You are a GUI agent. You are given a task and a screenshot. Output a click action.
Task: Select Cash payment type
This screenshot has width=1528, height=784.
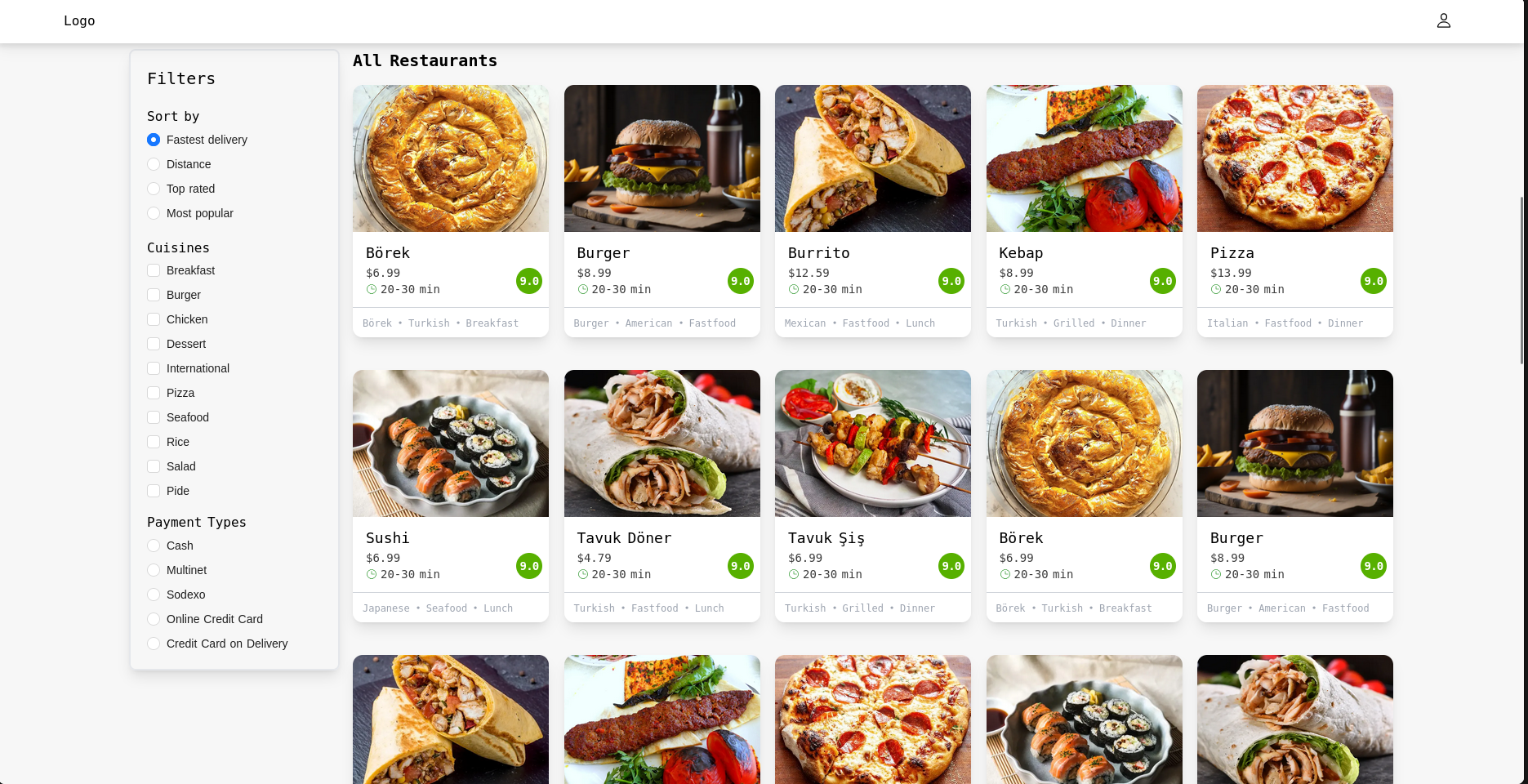[x=154, y=546]
